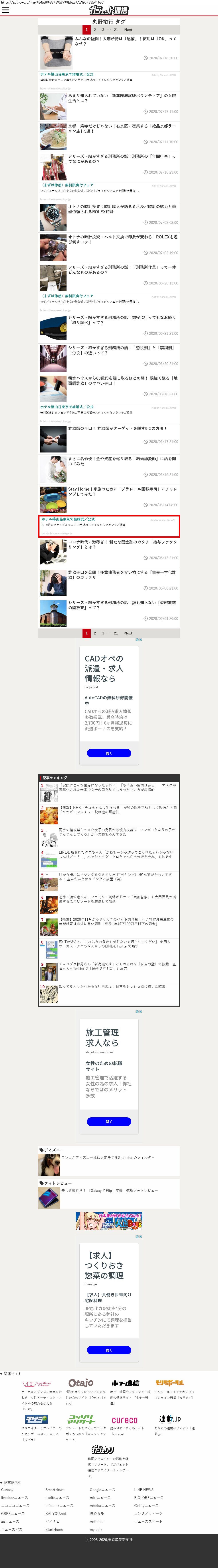218x1568 pixels.
Task: Tap 開く on the CADオペ ad
Action: [x=109, y=753]
